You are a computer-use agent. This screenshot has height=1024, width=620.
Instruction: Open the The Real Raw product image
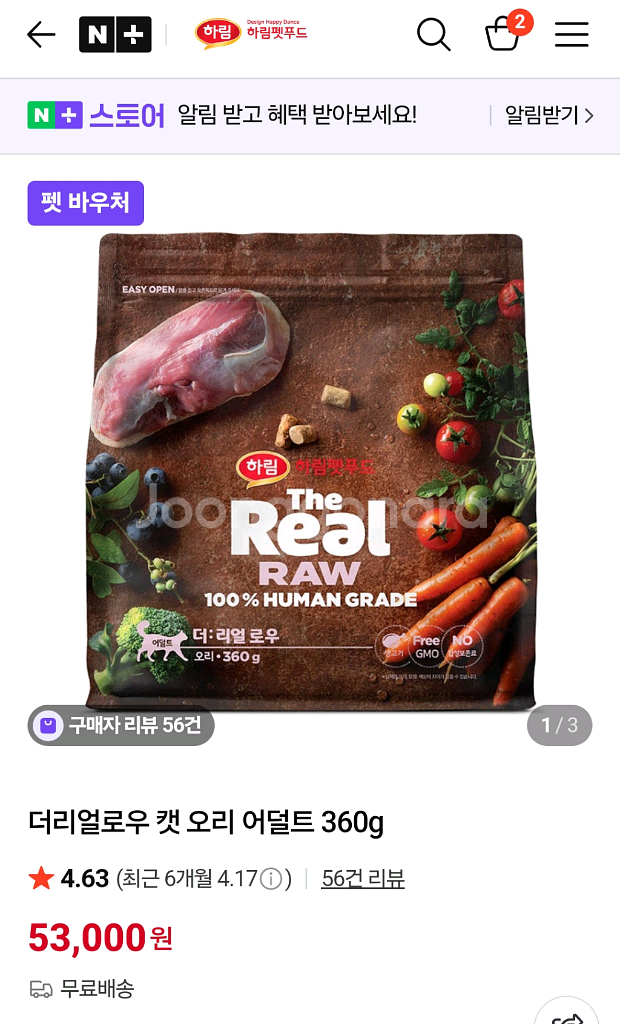pyautogui.click(x=310, y=470)
